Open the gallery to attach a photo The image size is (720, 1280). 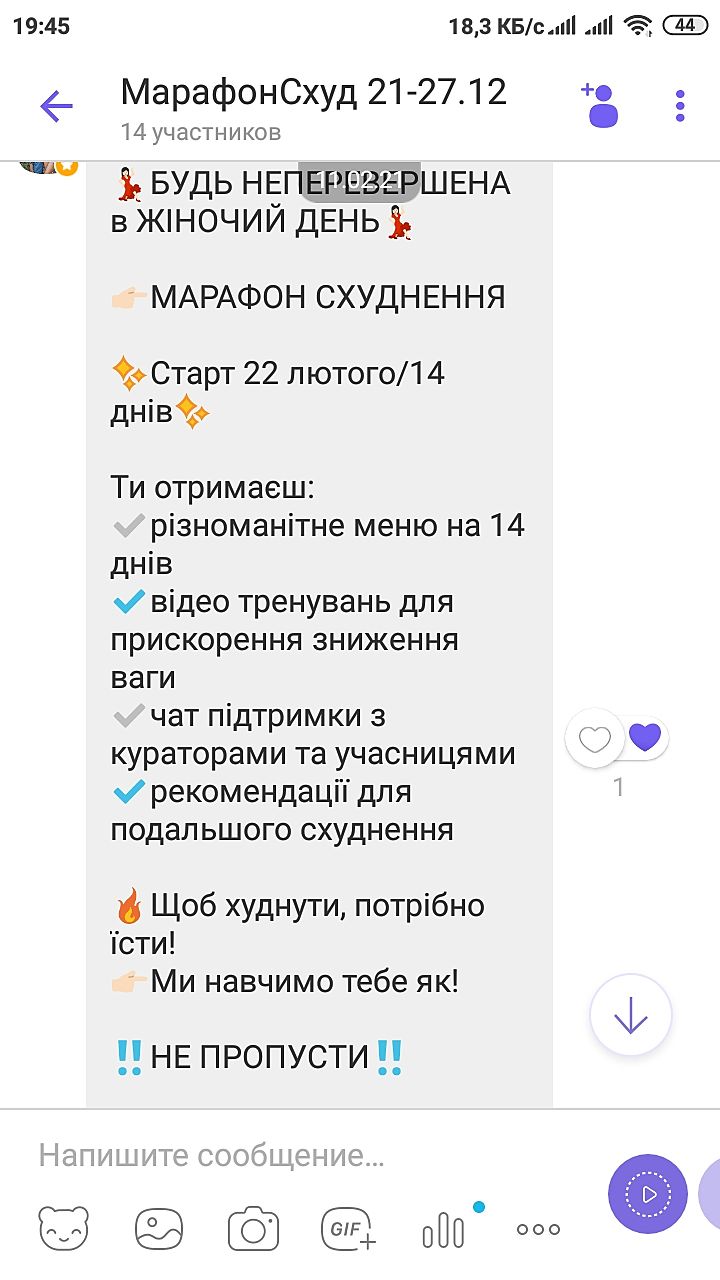[x=158, y=1229]
